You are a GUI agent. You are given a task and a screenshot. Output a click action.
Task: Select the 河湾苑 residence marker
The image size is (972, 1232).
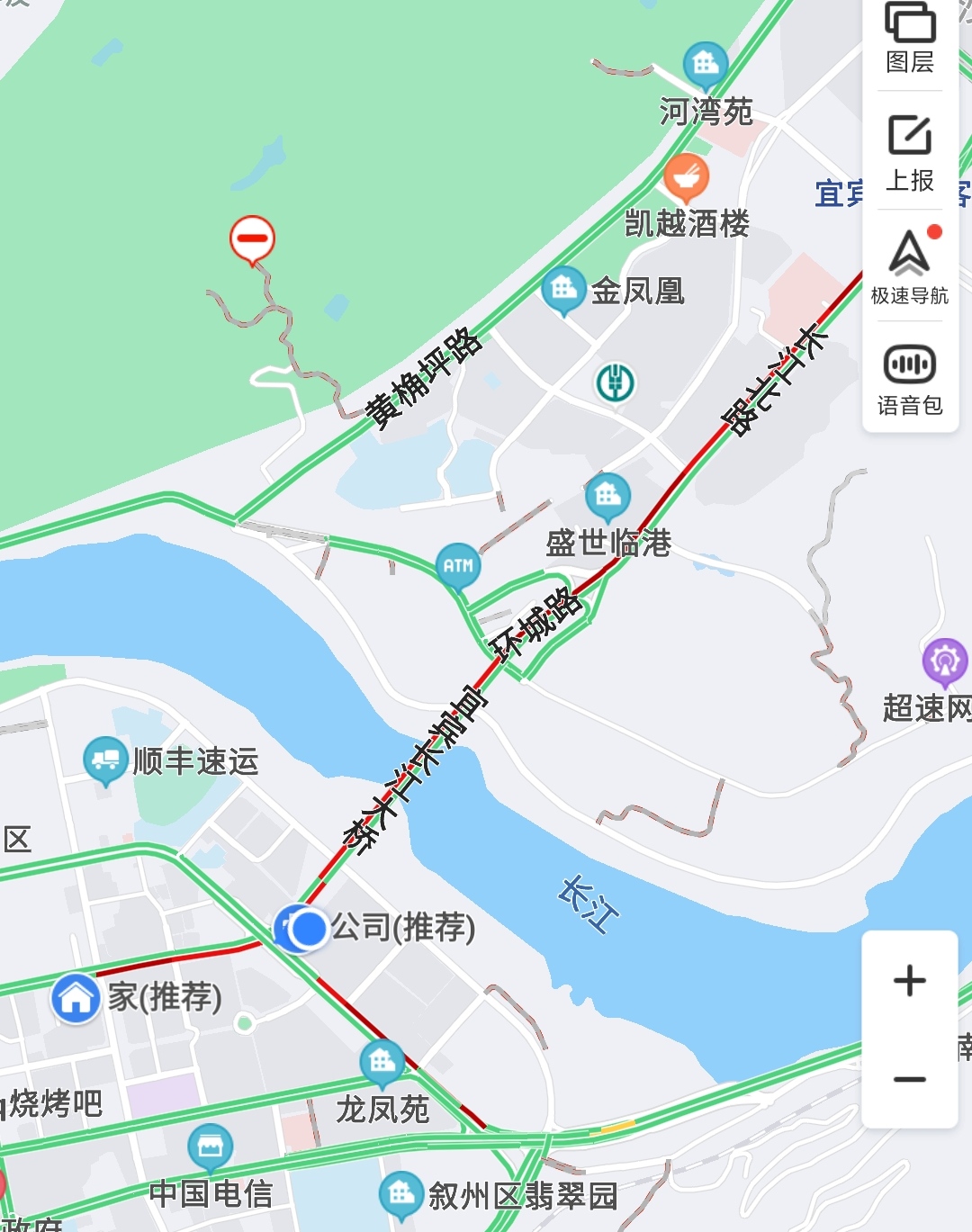point(706,65)
